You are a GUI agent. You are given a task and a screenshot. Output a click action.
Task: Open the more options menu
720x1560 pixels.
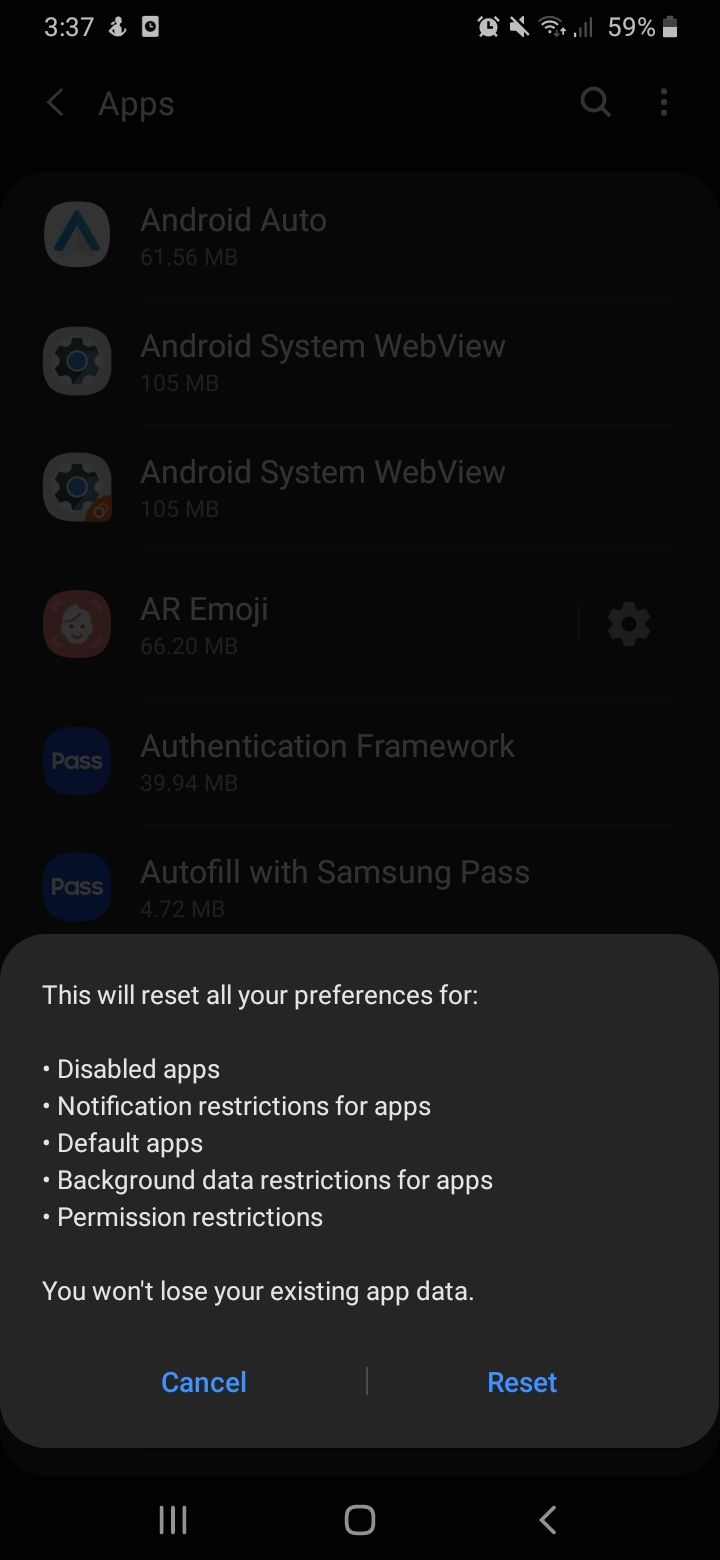coord(663,102)
